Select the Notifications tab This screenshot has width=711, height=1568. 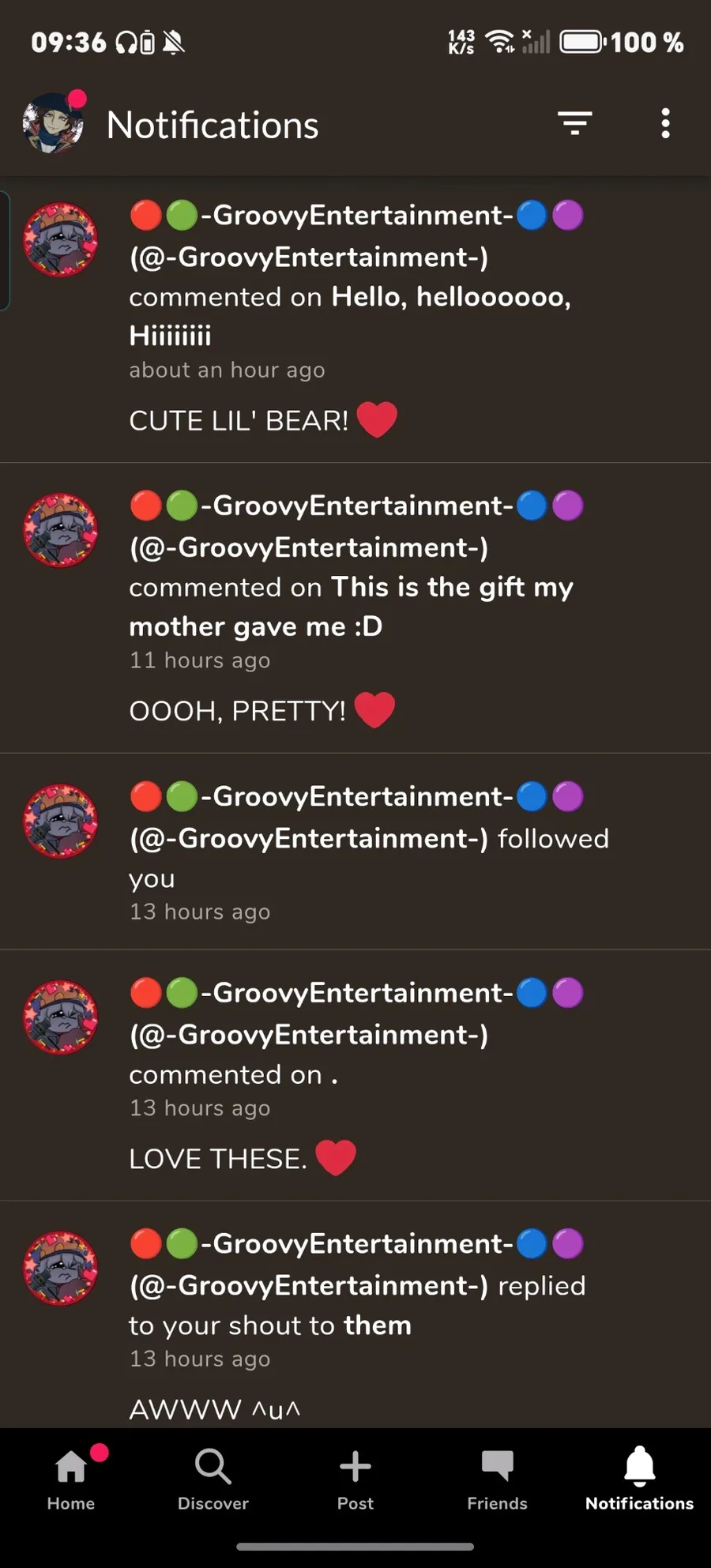click(x=639, y=1479)
